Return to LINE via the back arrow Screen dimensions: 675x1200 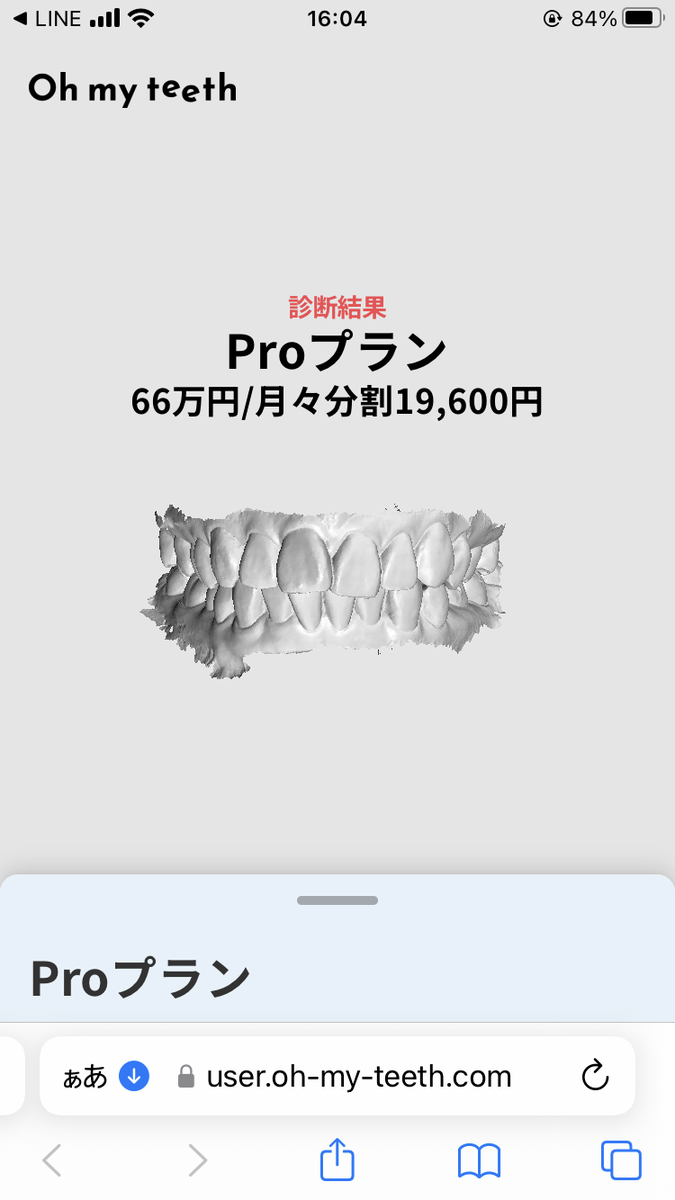tap(46, 18)
